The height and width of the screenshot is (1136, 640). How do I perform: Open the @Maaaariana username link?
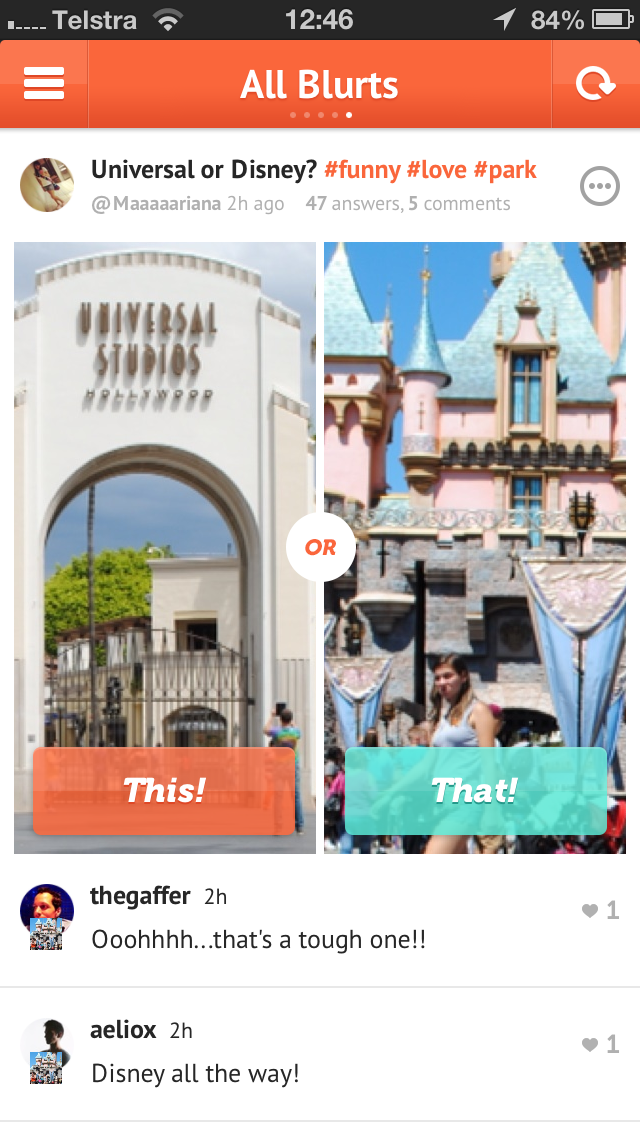click(156, 204)
